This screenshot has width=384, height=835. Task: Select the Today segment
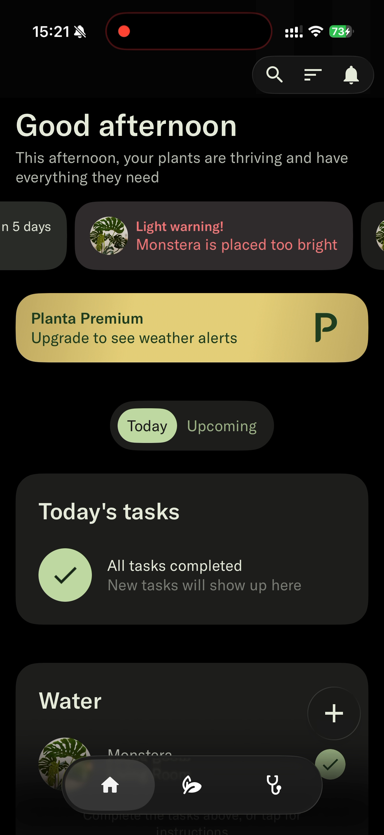tap(147, 426)
